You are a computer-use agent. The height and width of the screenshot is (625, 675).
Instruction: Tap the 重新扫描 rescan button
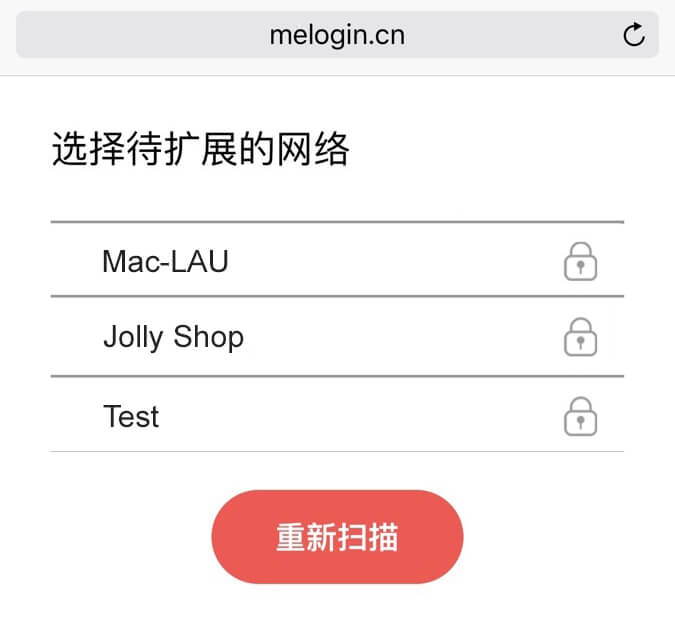click(x=337, y=537)
